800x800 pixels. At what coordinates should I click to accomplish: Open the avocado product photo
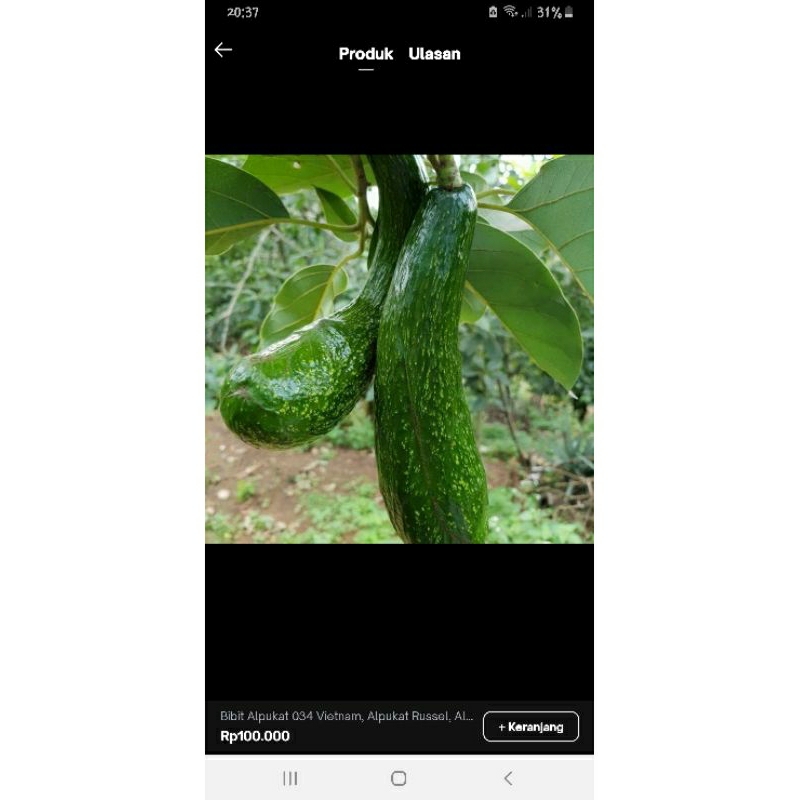[x=399, y=349]
